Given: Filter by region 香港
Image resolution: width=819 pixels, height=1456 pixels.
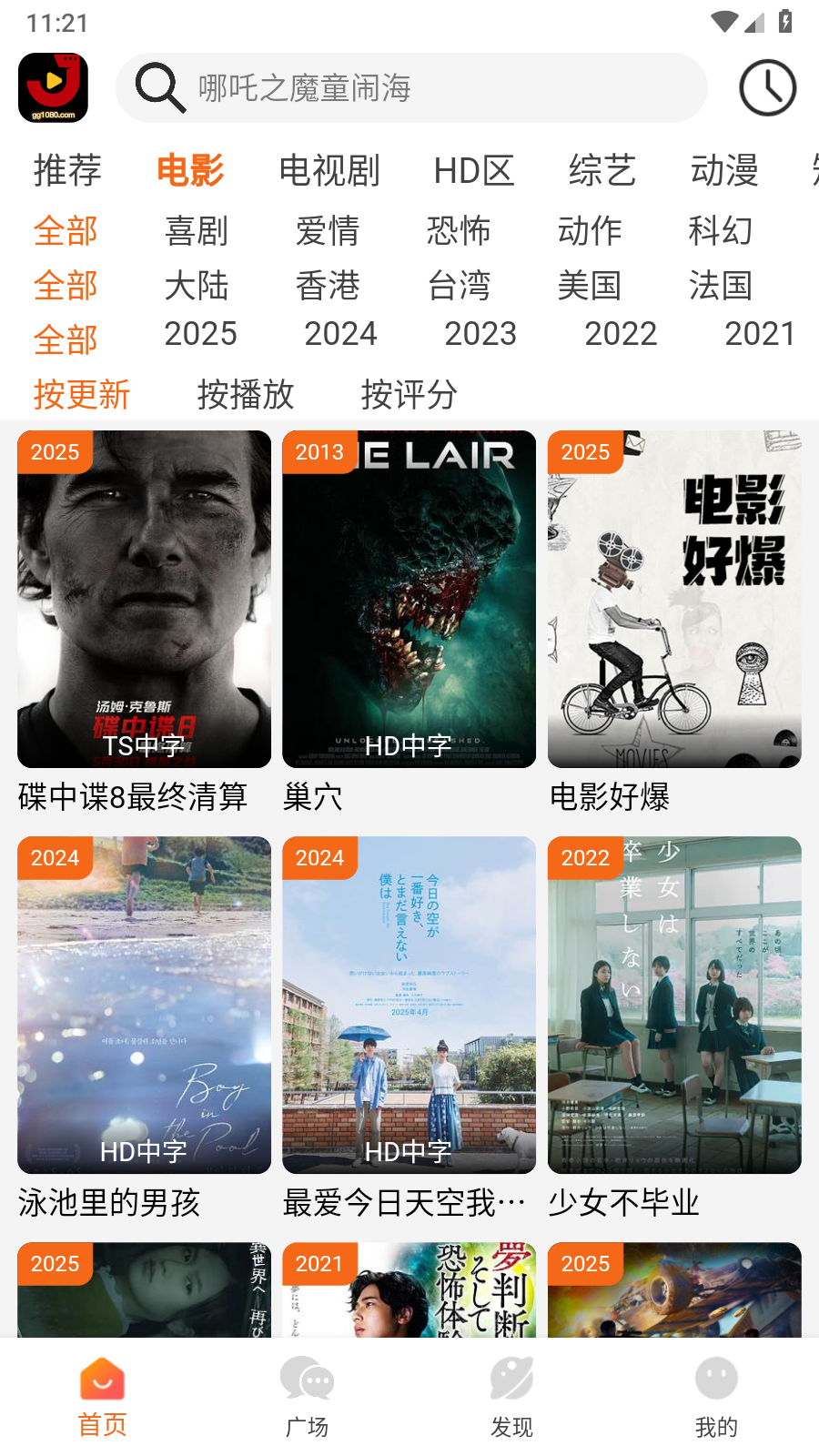Looking at the screenshot, I should coord(328,286).
